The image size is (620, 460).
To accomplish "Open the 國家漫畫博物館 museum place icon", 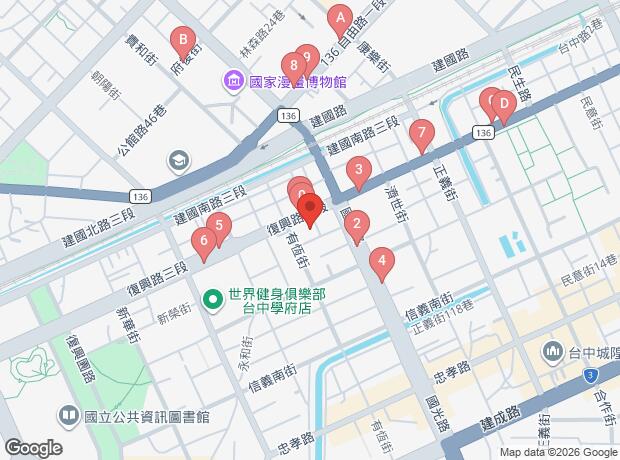I will click(232, 80).
